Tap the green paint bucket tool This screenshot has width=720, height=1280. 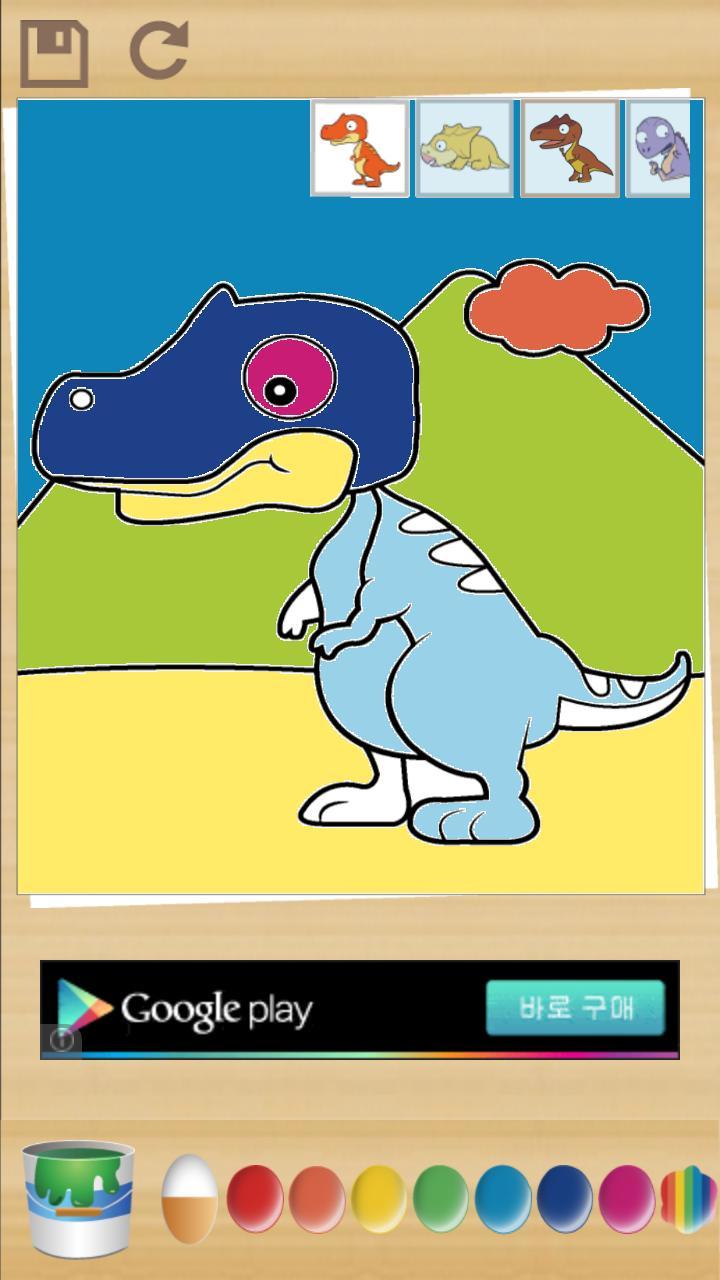[x=79, y=1197]
